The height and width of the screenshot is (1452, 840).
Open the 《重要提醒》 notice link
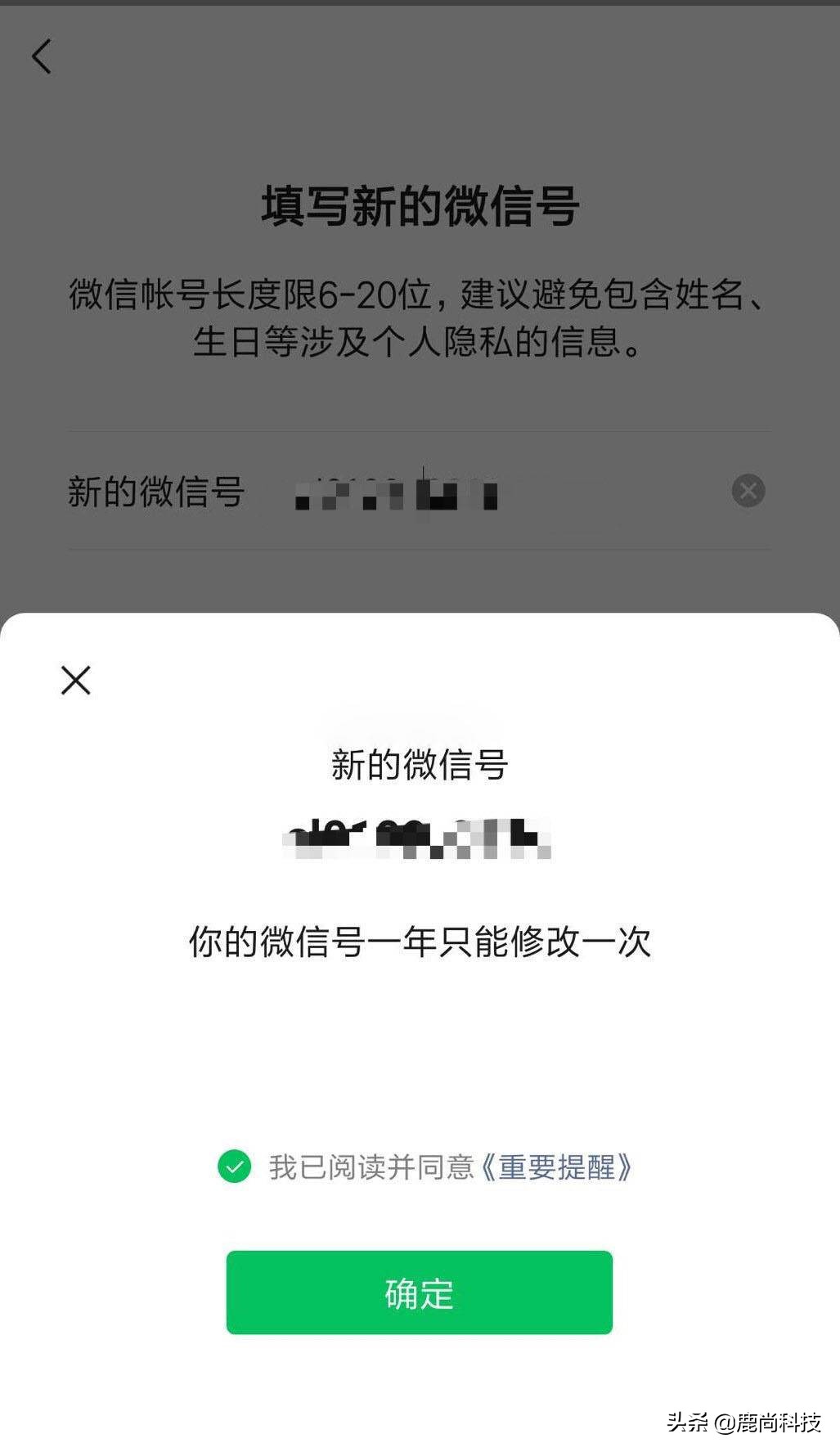(x=559, y=1167)
